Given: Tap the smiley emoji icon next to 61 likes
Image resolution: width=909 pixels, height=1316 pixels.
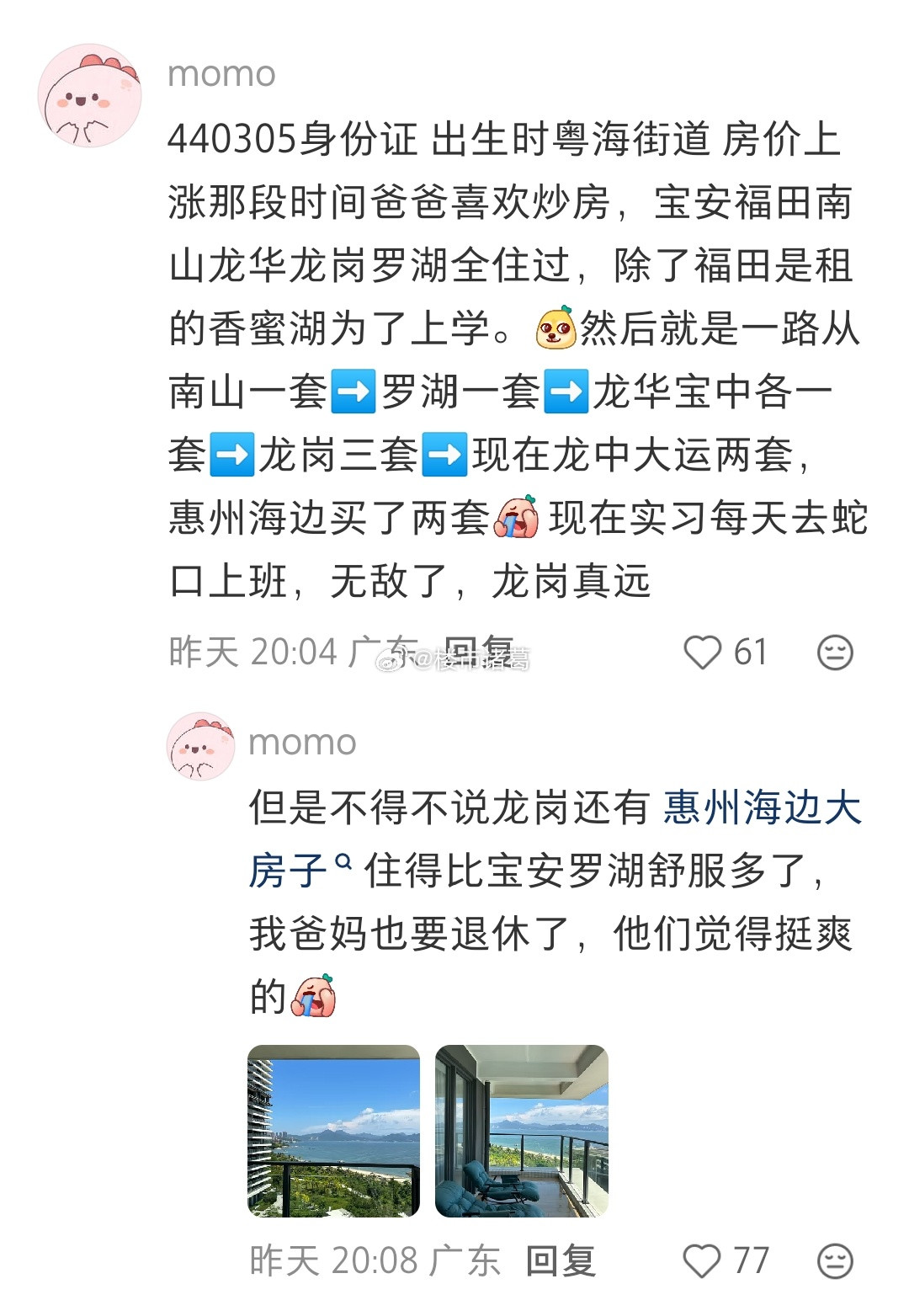Looking at the screenshot, I should coord(833,649).
